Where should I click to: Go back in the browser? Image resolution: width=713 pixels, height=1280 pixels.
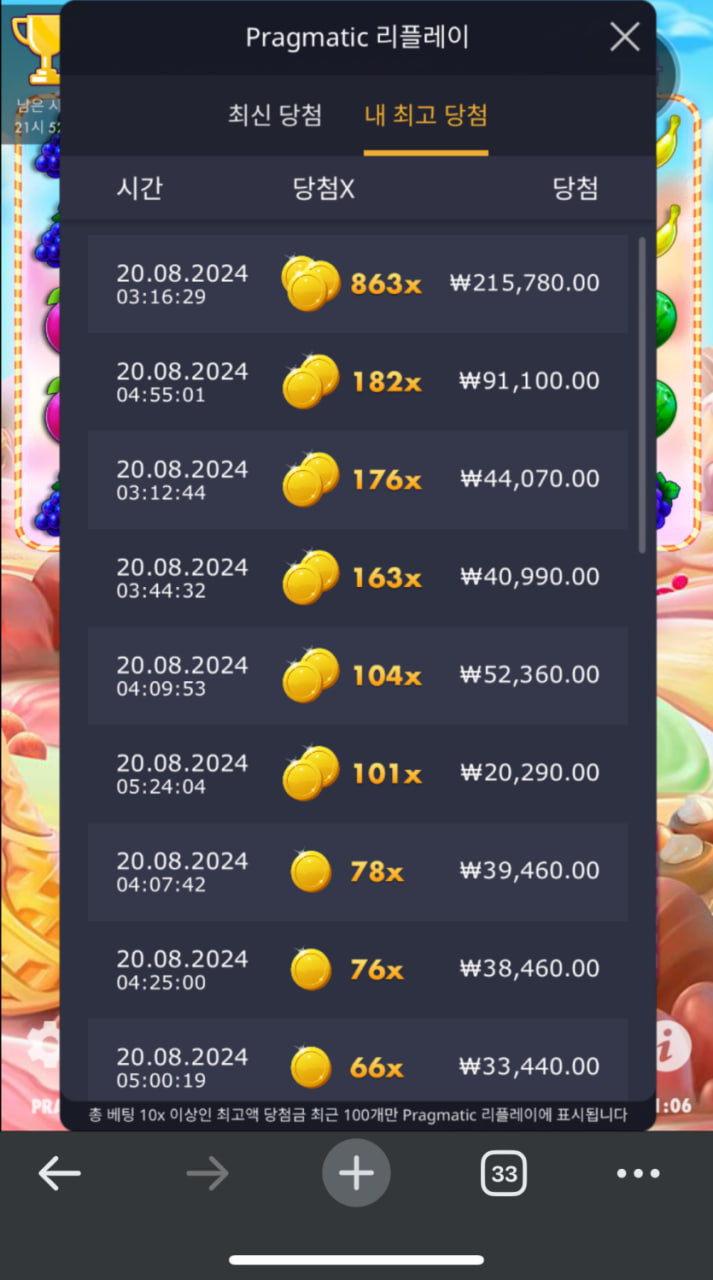click(60, 1173)
